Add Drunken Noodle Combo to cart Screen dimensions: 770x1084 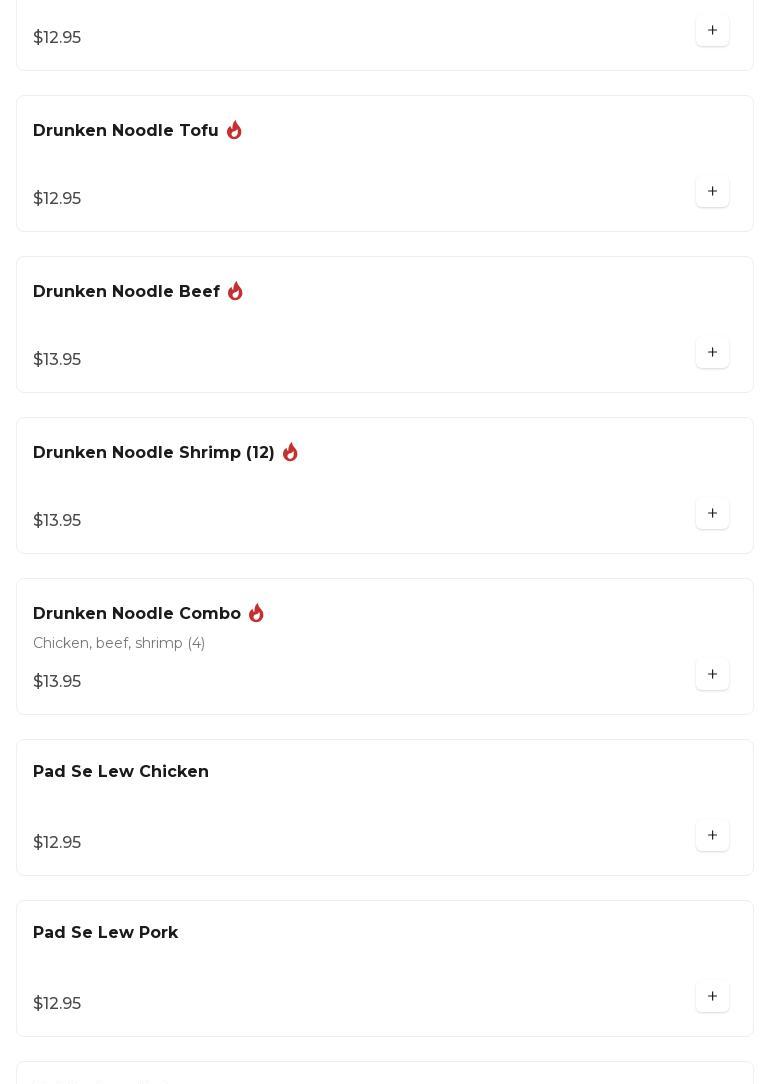[712, 675]
